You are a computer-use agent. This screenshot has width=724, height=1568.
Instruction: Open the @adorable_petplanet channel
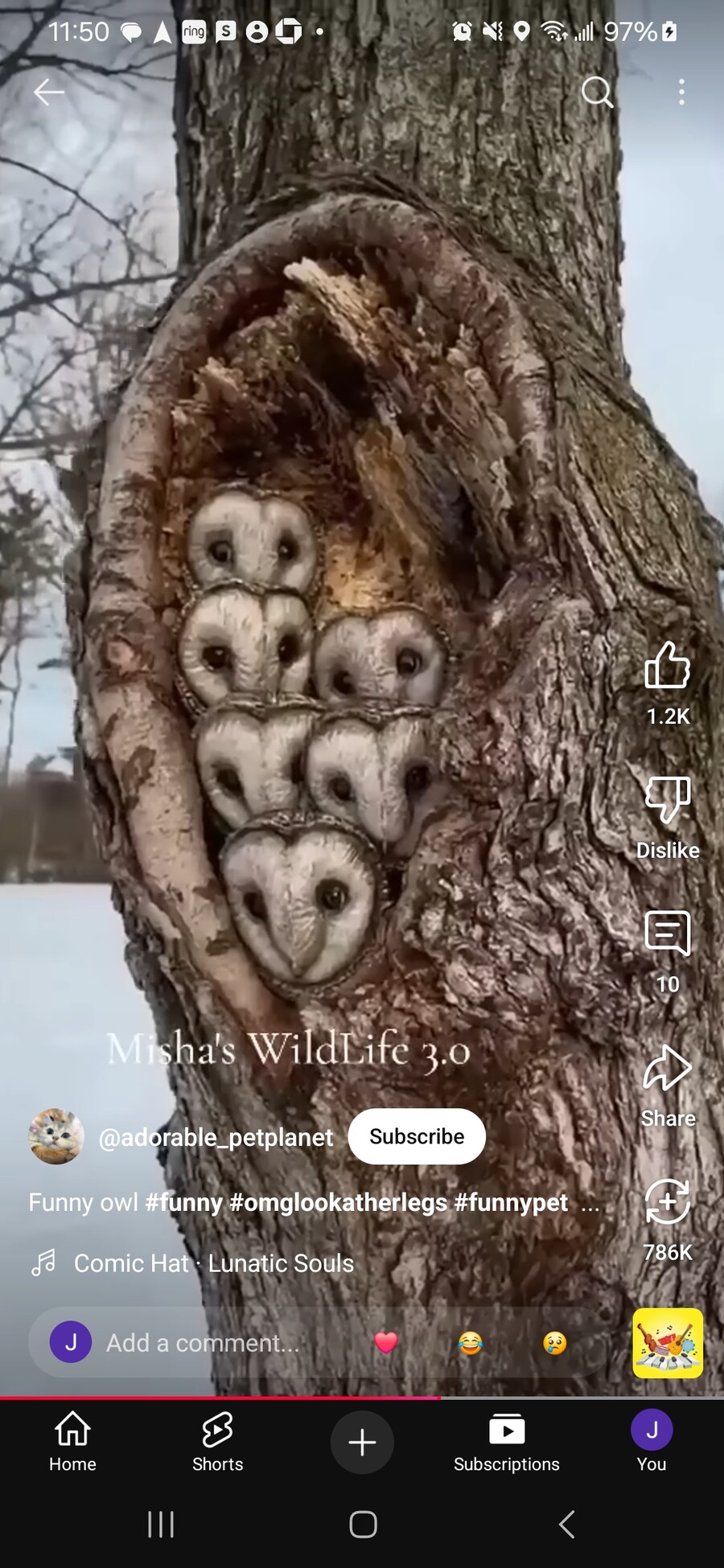tap(215, 1137)
